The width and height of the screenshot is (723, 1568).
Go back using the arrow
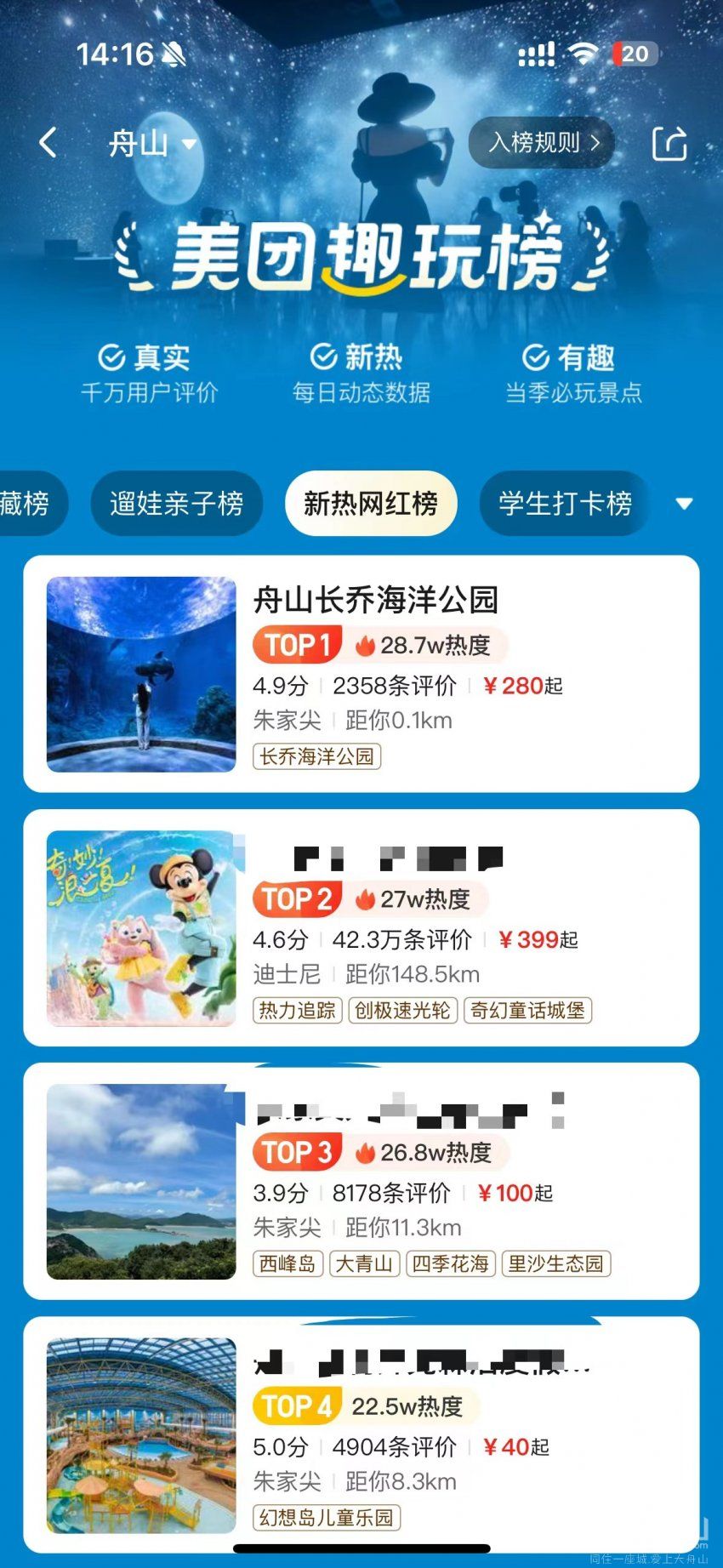click(48, 143)
